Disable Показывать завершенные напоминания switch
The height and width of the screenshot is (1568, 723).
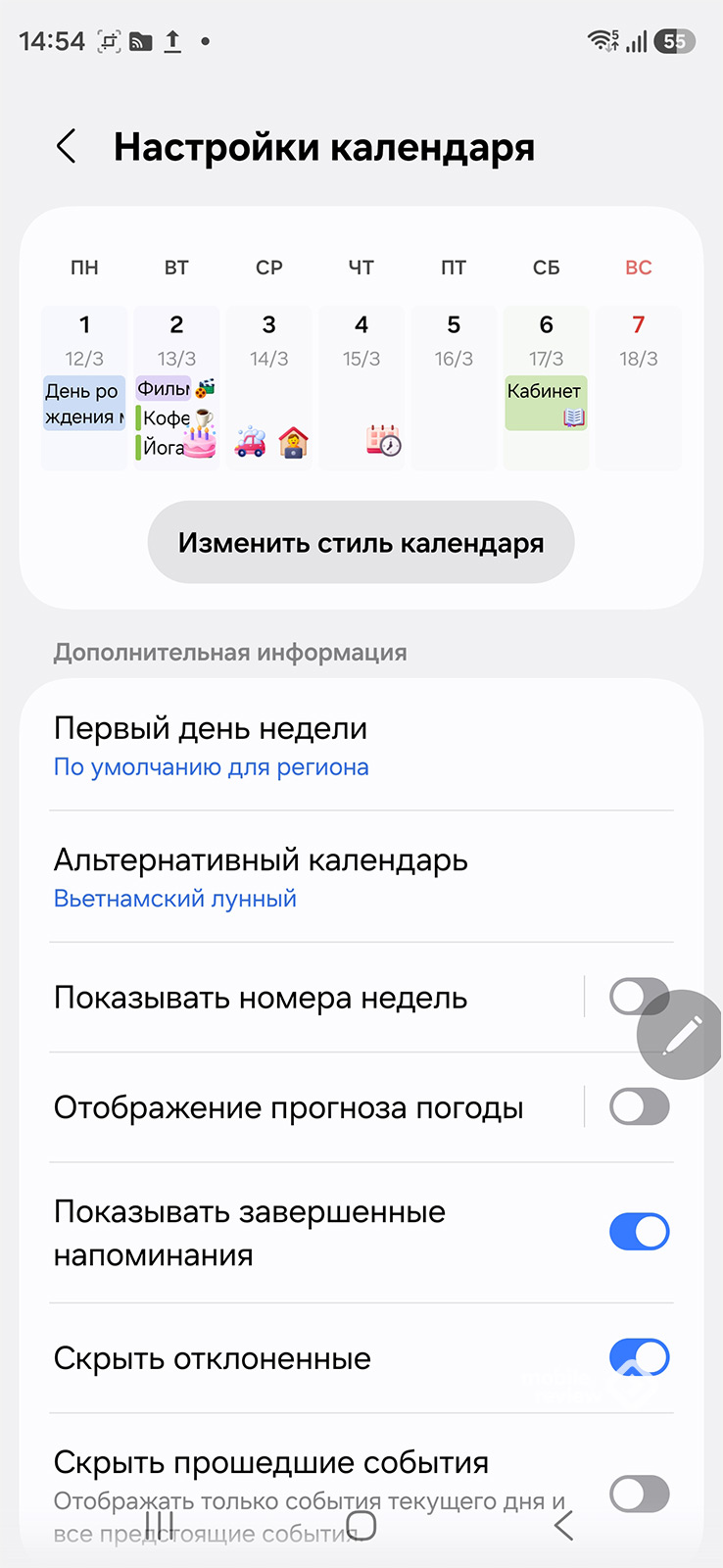click(639, 1232)
